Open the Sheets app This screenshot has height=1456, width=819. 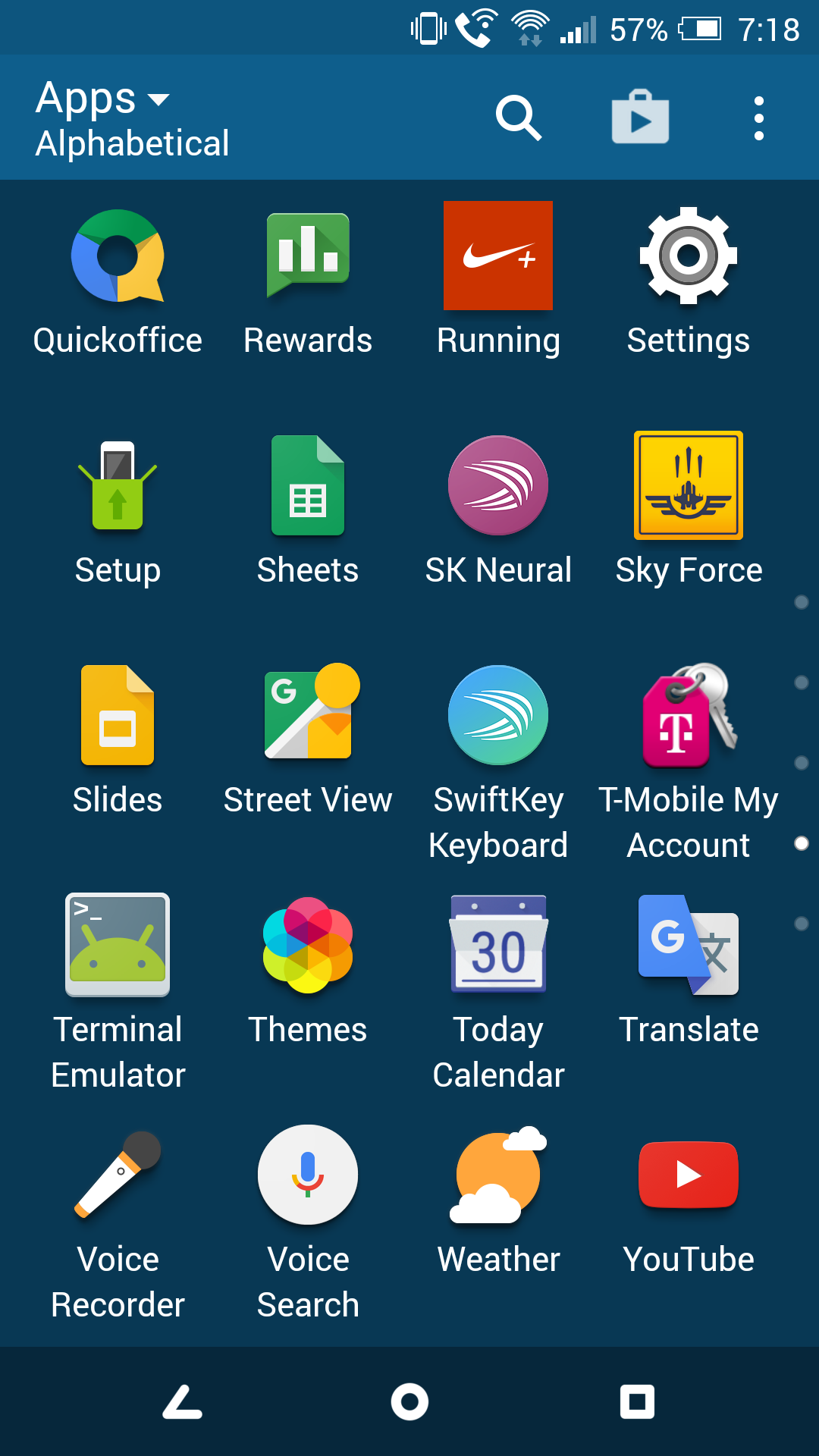click(x=308, y=486)
